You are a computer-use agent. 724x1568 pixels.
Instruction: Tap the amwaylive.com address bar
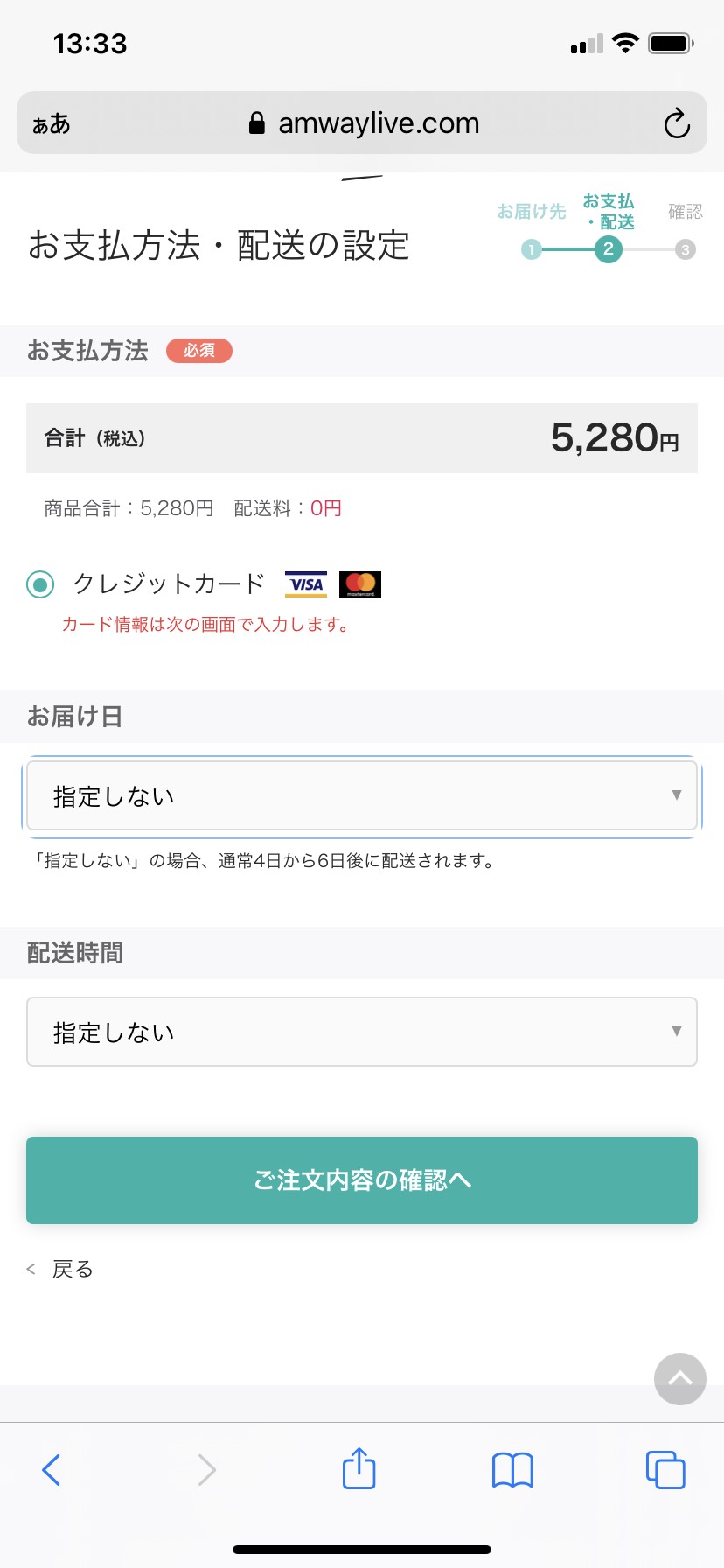[x=364, y=123]
